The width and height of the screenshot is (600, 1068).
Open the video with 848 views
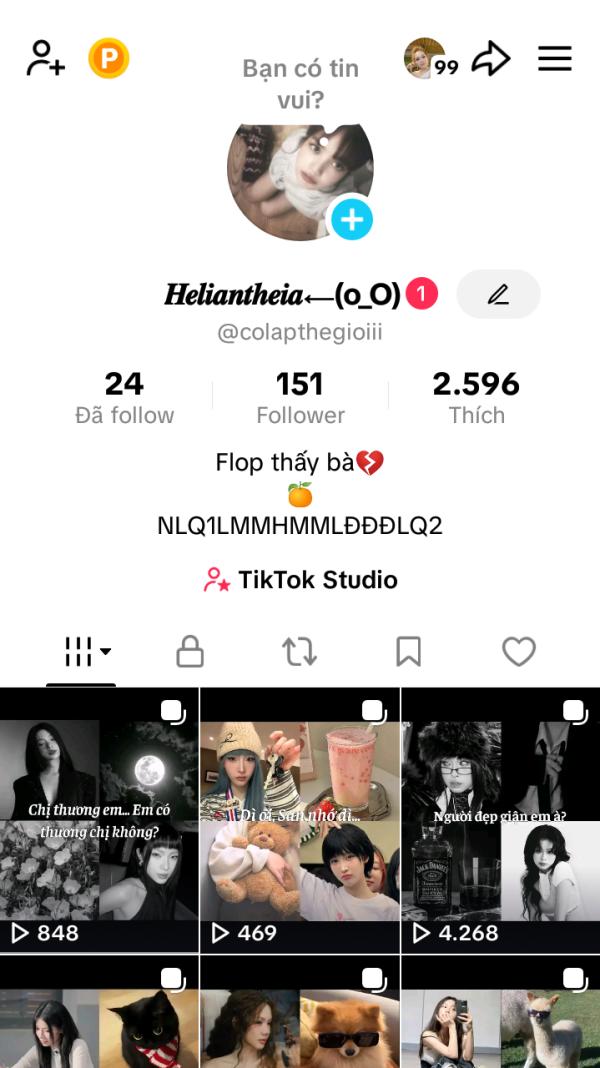(x=99, y=820)
